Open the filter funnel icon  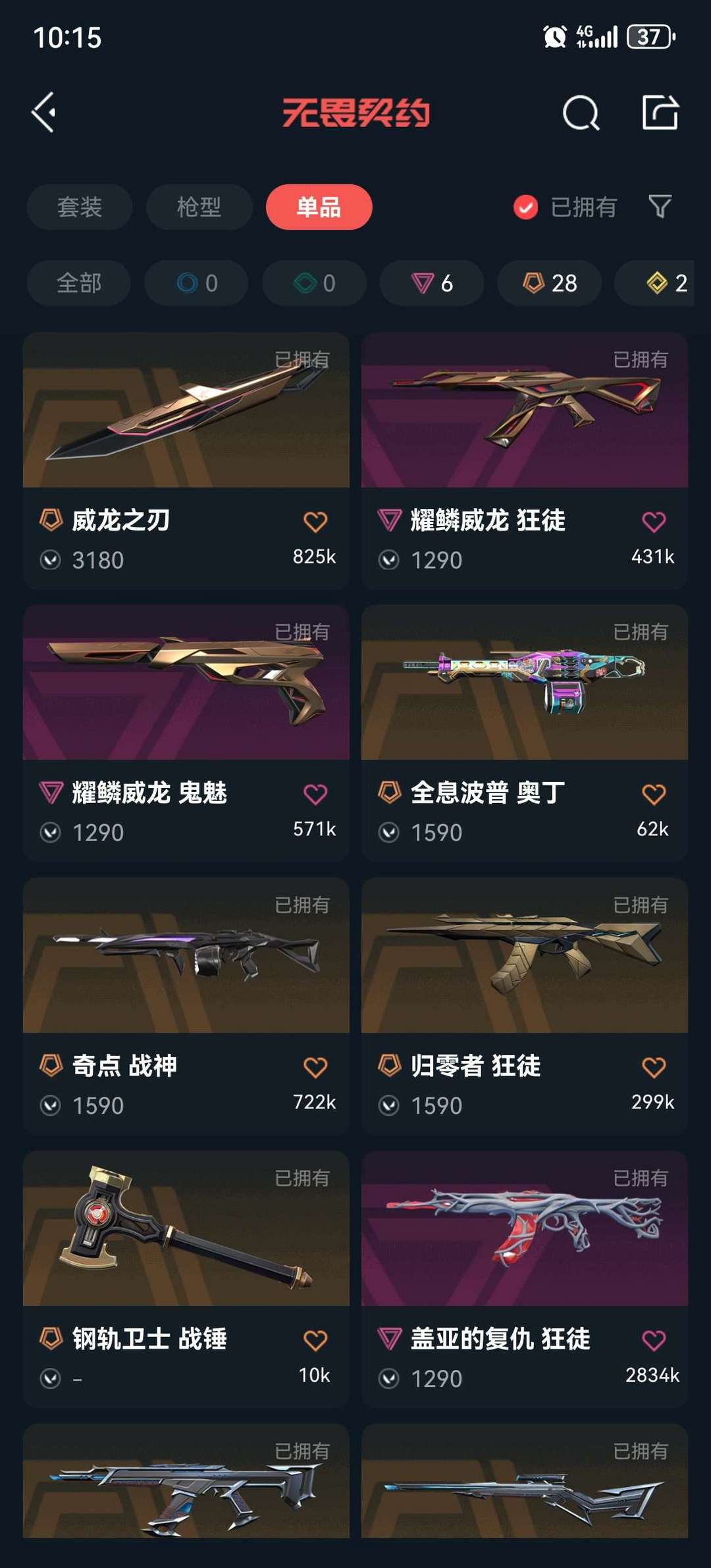[660, 207]
